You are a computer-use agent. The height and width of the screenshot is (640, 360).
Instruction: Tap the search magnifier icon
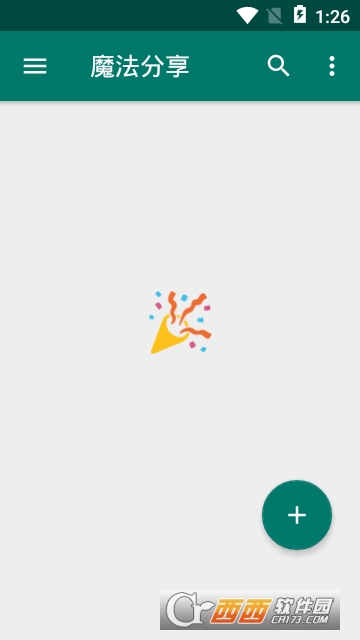tap(278, 66)
